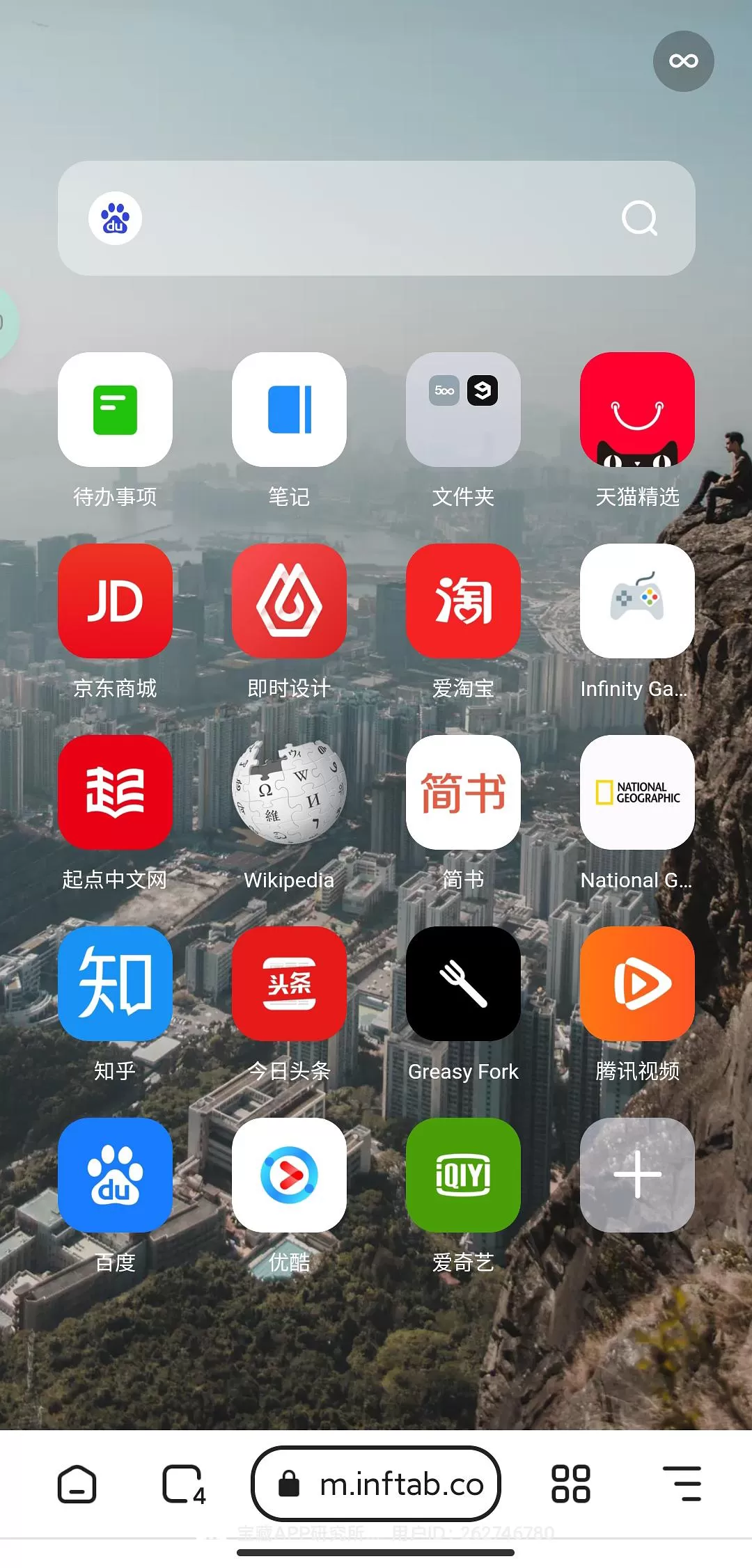This screenshot has width=752, height=1568.
Task: Tap the m.inftab.co address bar
Action: coord(376,1484)
